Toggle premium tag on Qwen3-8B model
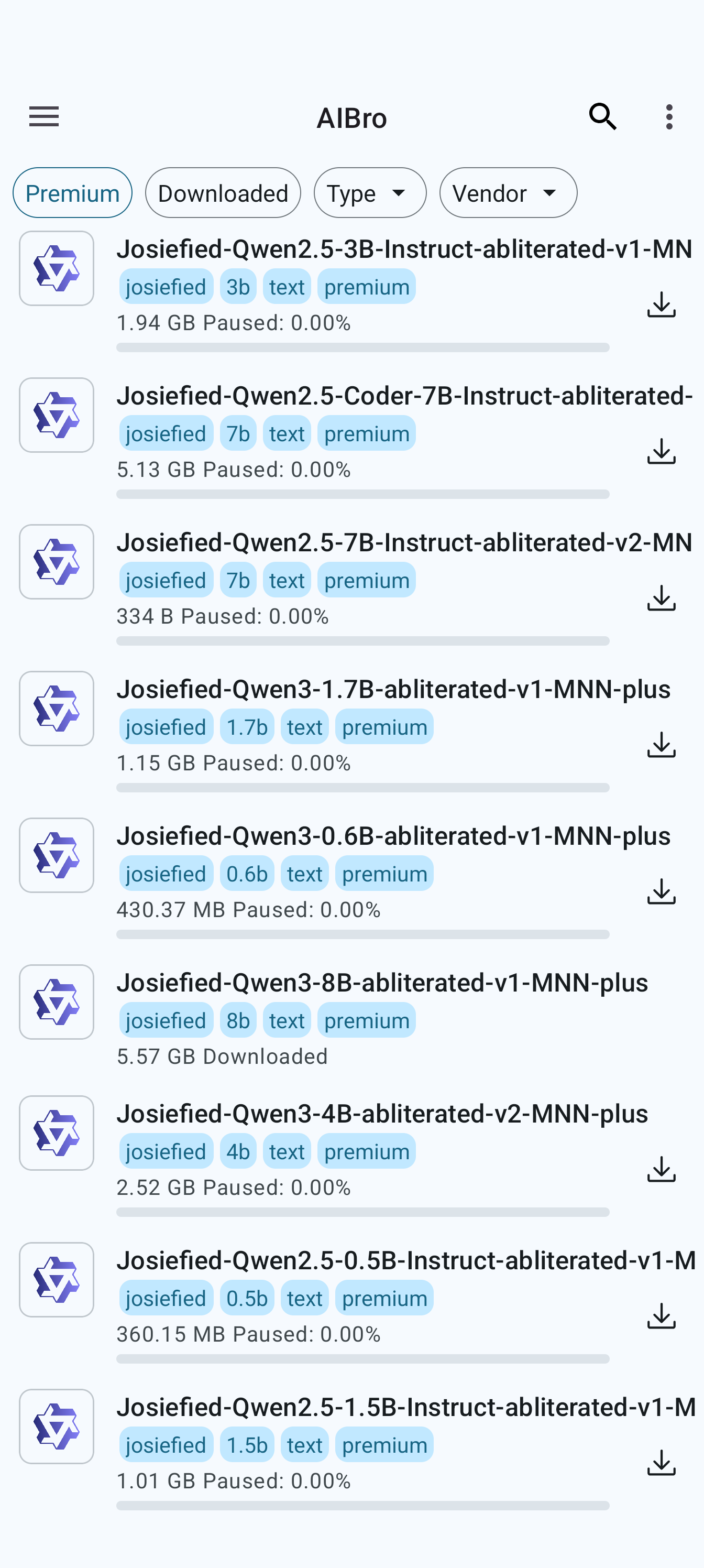 366,1019
